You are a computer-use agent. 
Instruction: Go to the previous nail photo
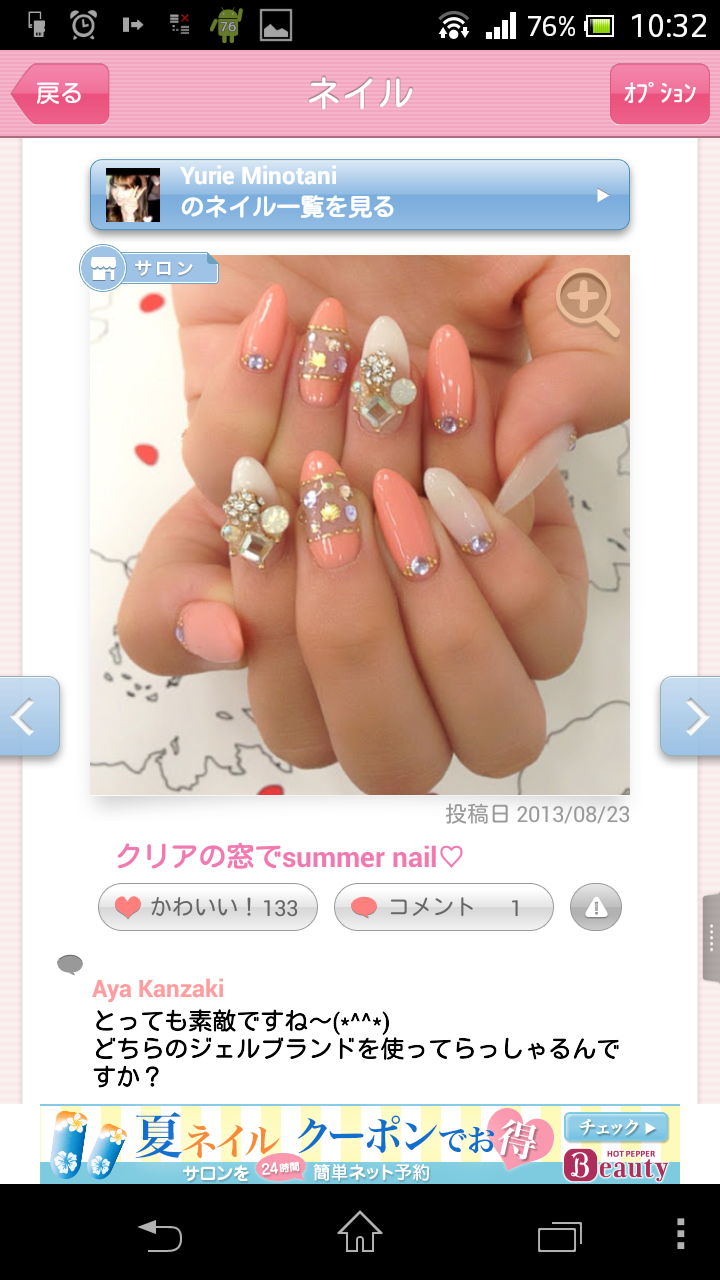28,716
